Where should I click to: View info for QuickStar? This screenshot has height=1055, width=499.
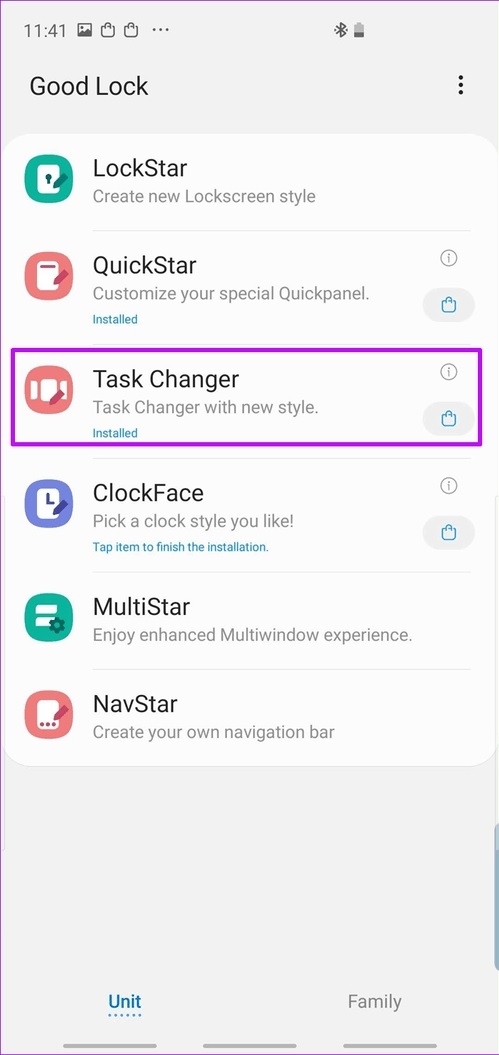pos(449,258)
